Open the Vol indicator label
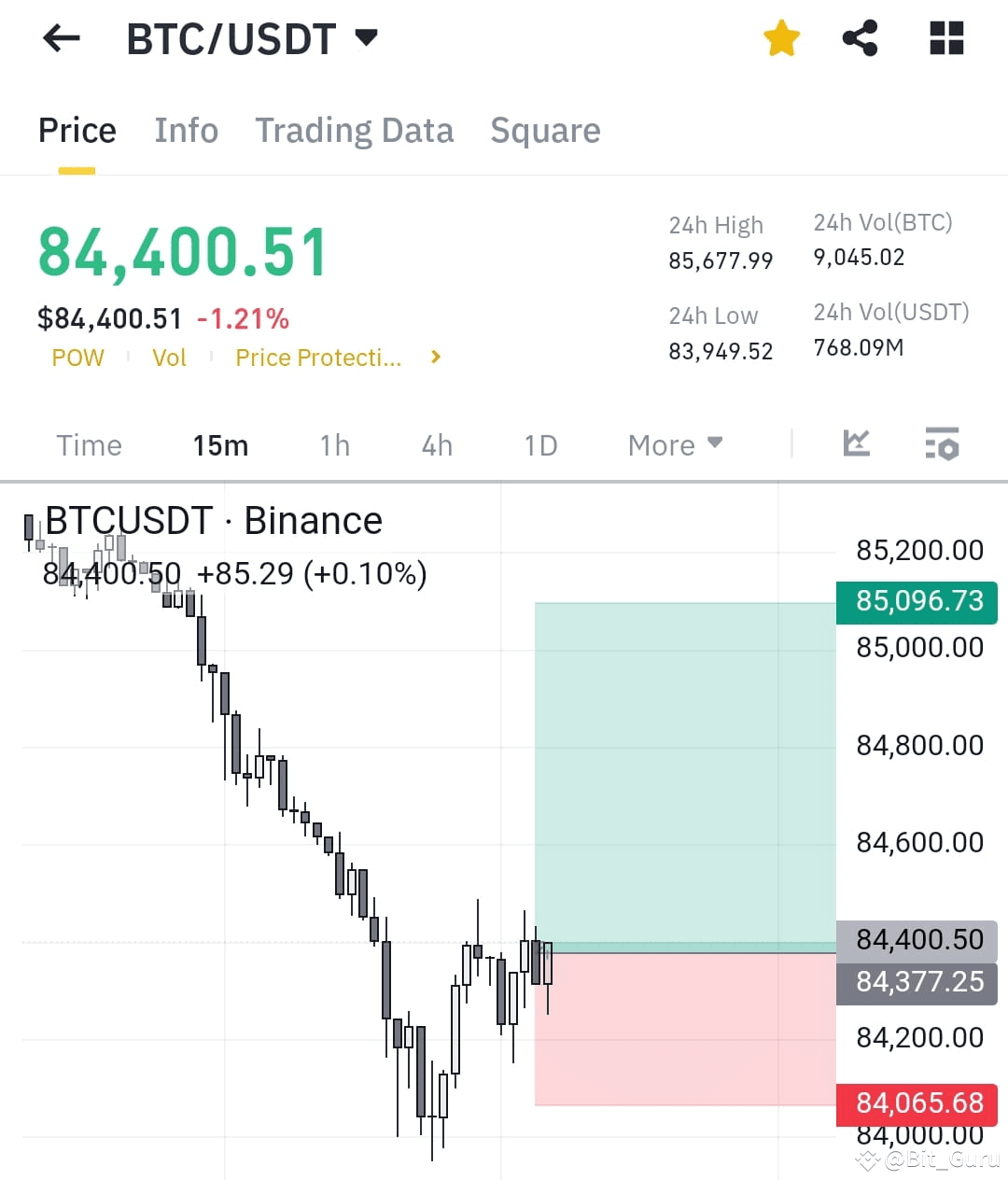This screenshot has width=1008, height=1180. click(169, 357)
